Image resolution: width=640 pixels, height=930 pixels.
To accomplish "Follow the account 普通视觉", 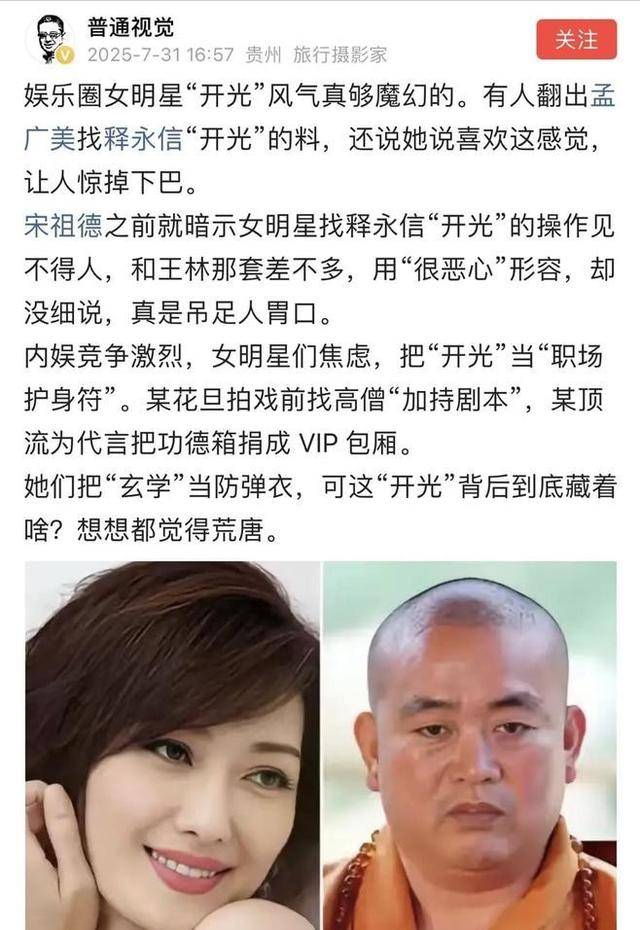I will 576,40.
